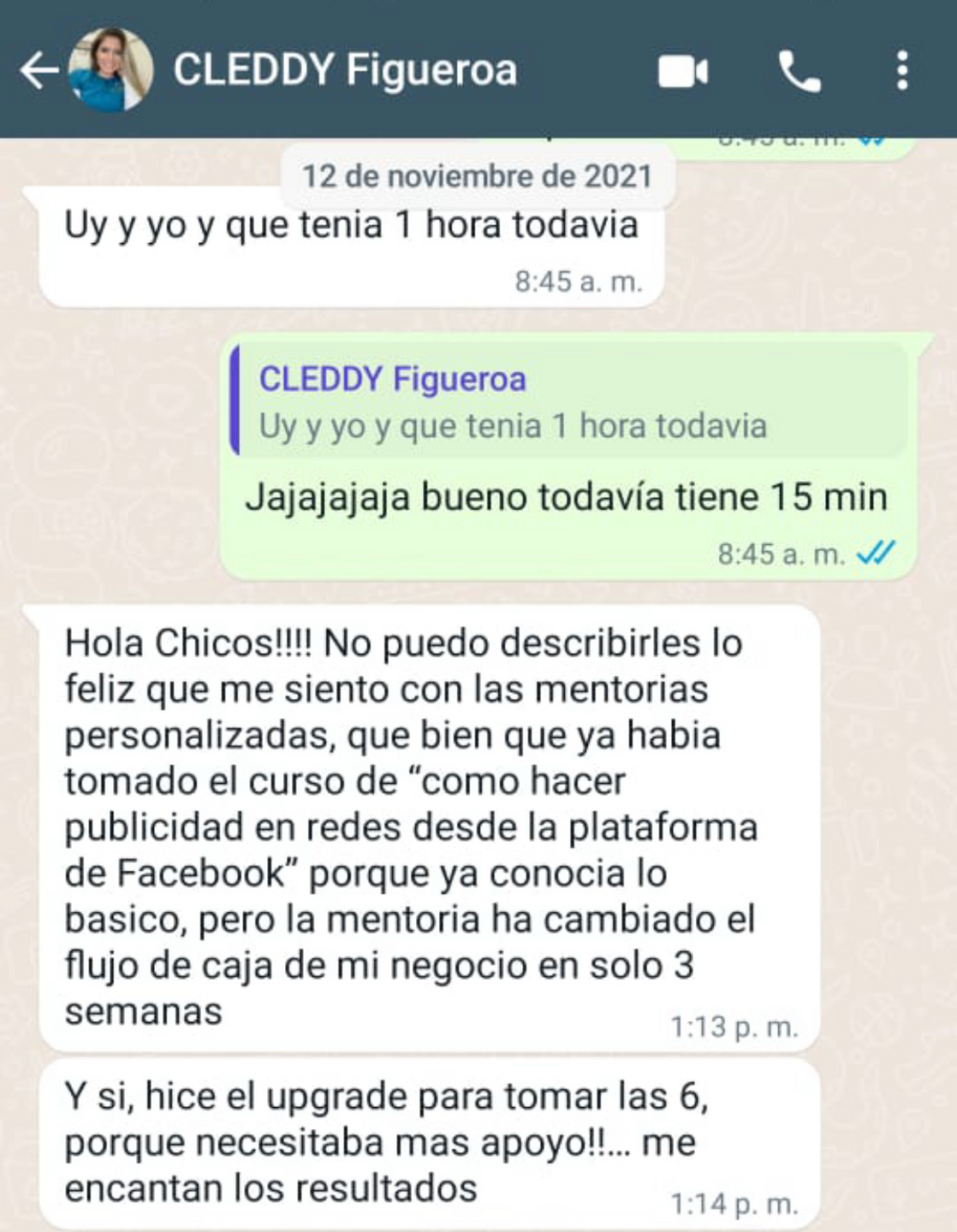View contact info for CLEDDY Figueroa
957x1232 pixels.
(x=345, y=70)
